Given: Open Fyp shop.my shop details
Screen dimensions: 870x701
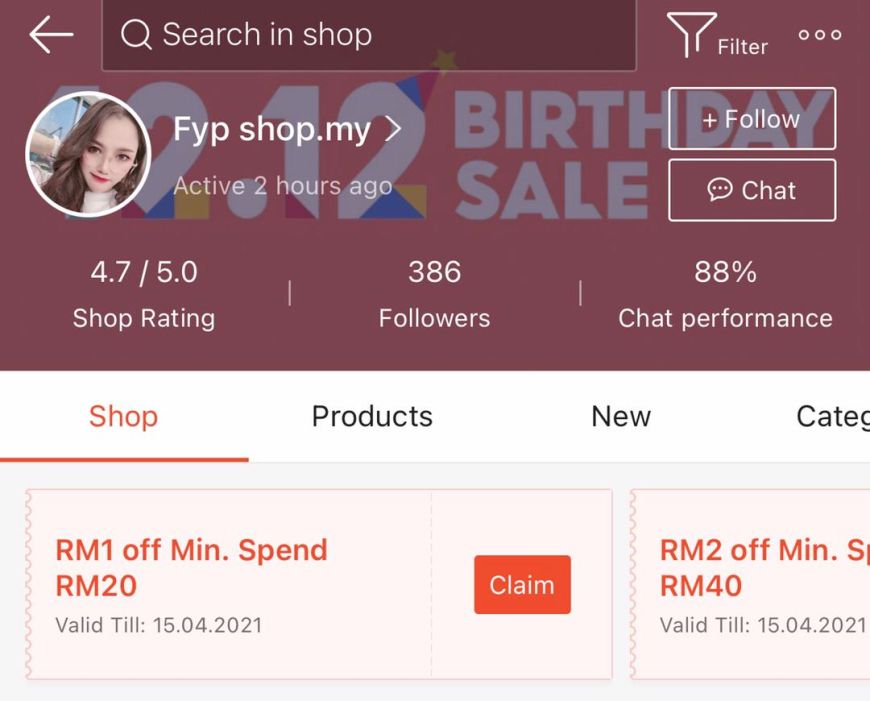Looking at the screenshot, I should (x=287, y=129).
